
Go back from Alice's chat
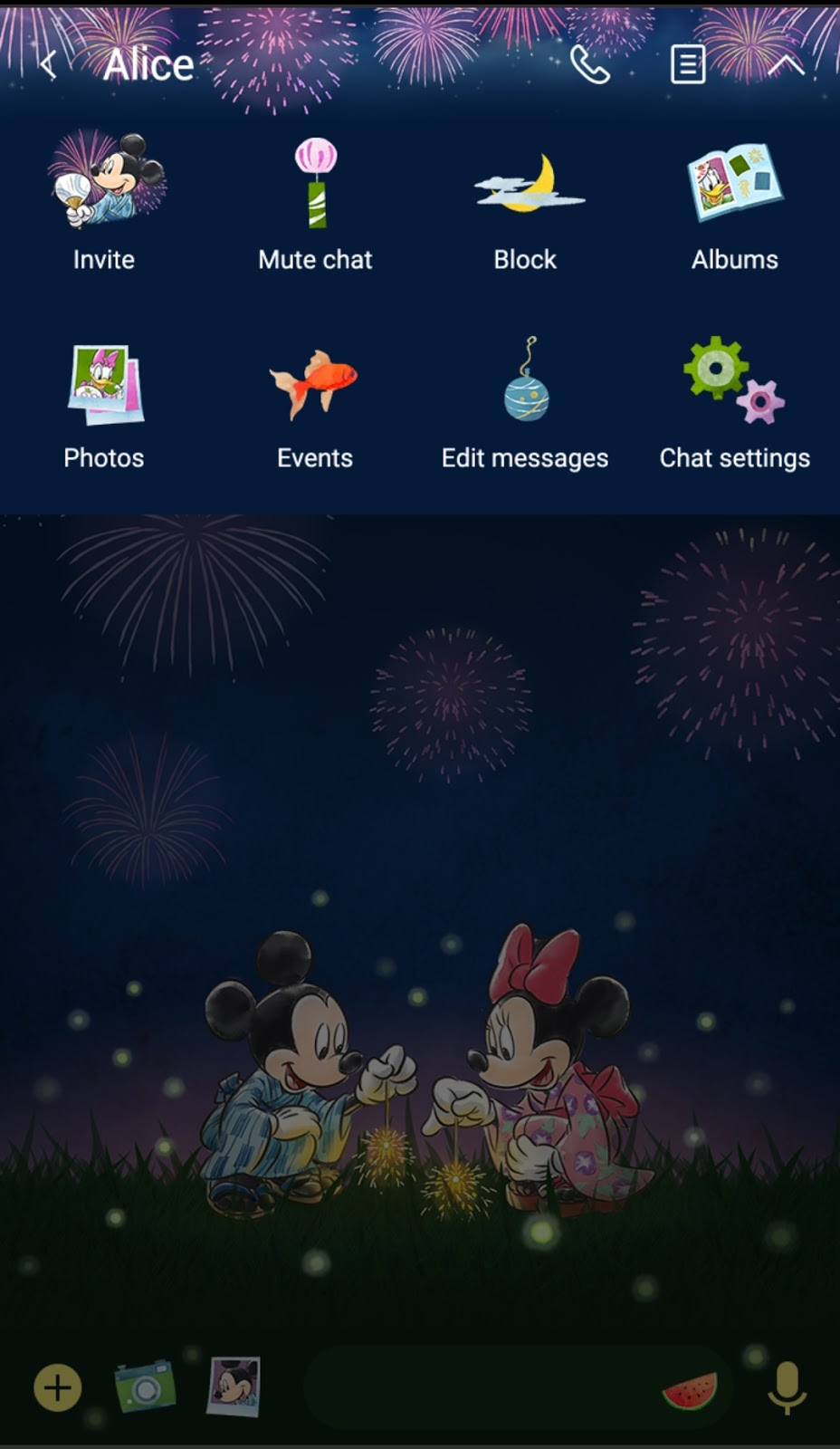pos(48,64)
